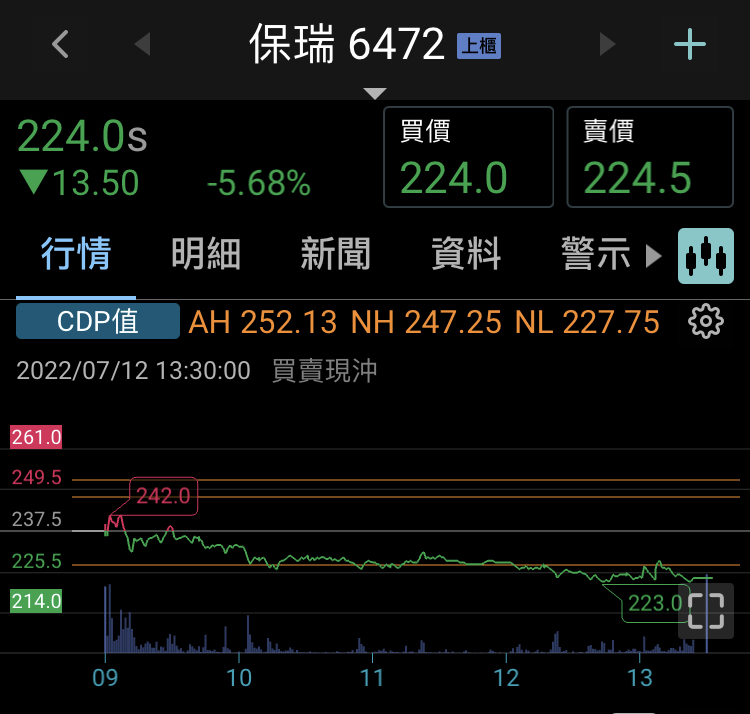
Task: Expand the chart to fullscreen
Action: 706,609
